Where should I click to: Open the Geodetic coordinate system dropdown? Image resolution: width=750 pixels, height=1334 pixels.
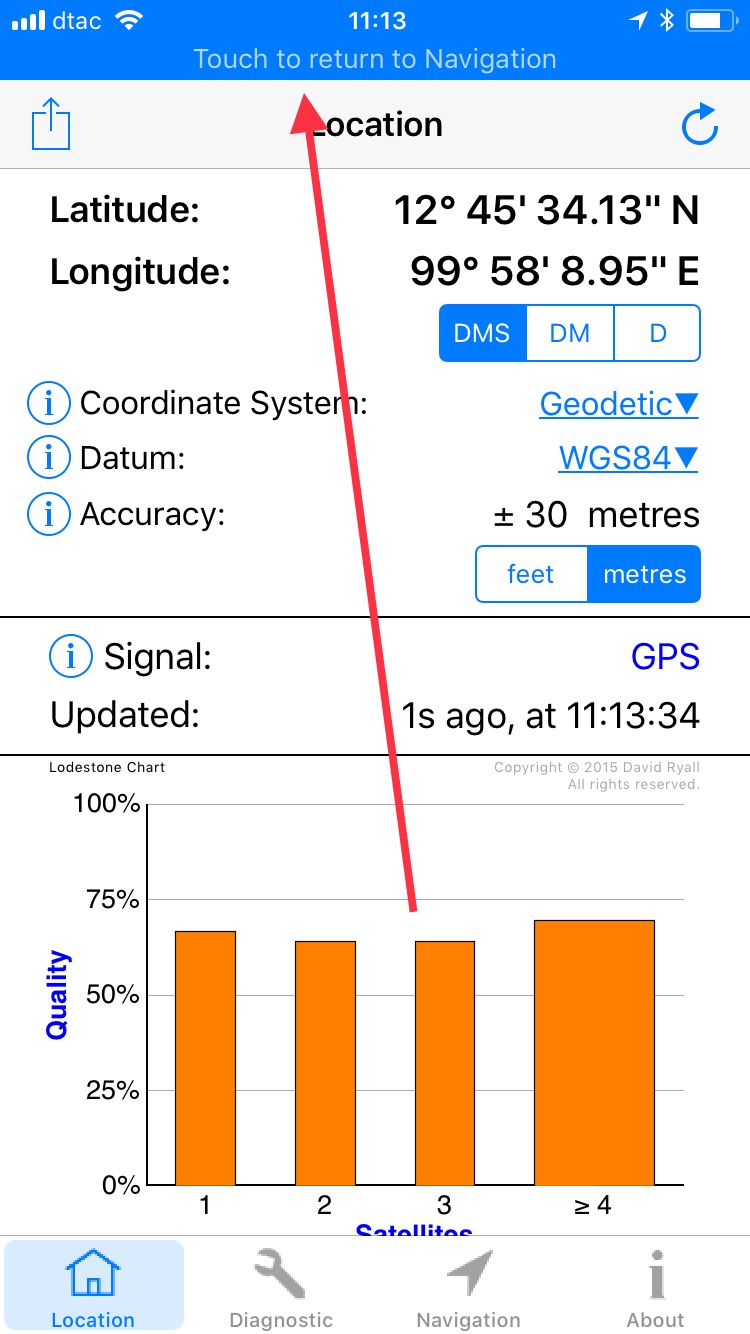(618, 404)
